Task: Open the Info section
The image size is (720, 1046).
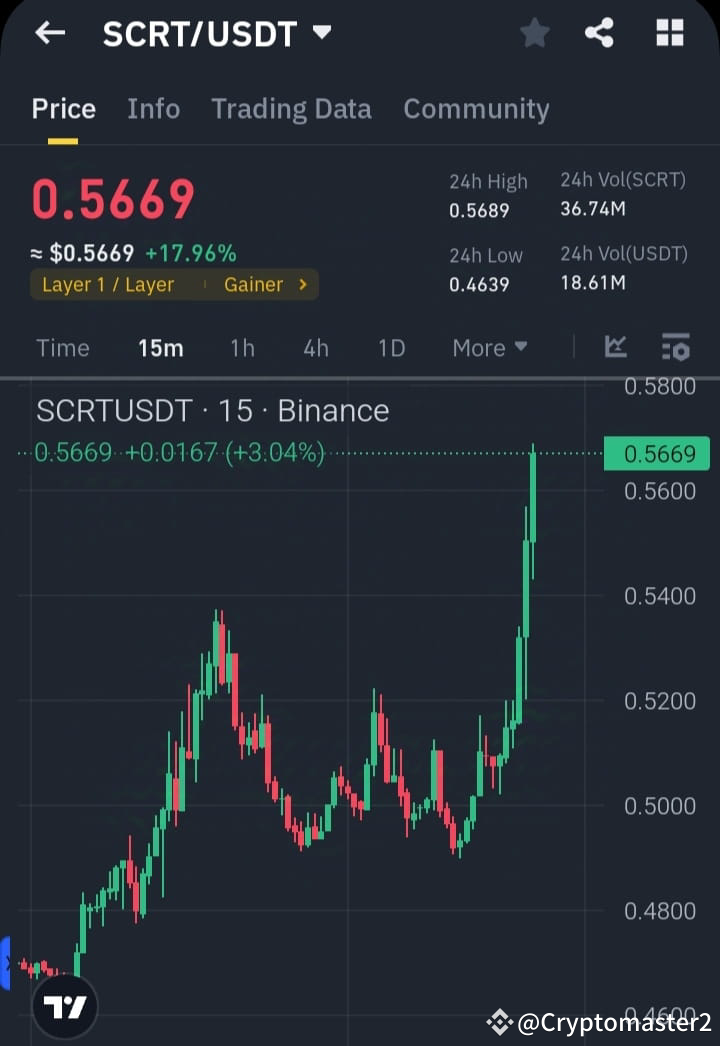Action: coord(153,108)
